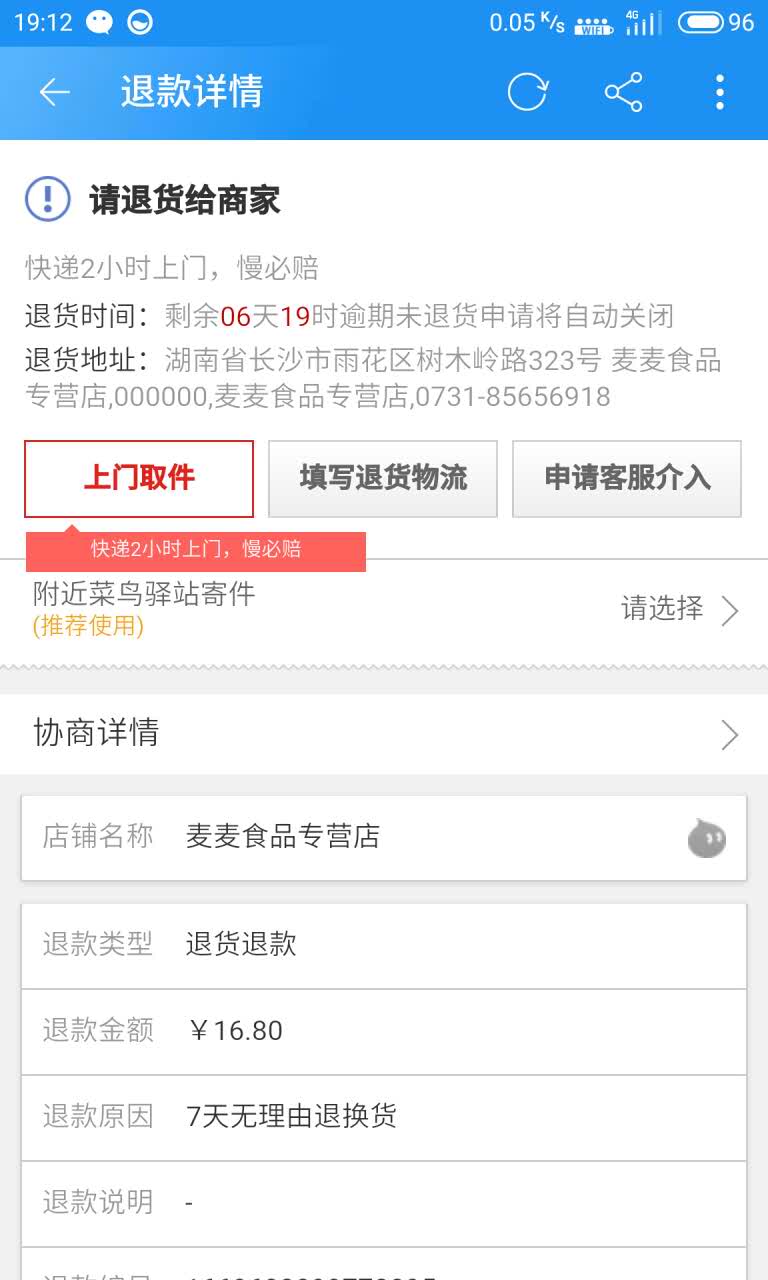This screenshot has width=768, height=1280.
Task: Share this refund page
Action: [623, 92]
